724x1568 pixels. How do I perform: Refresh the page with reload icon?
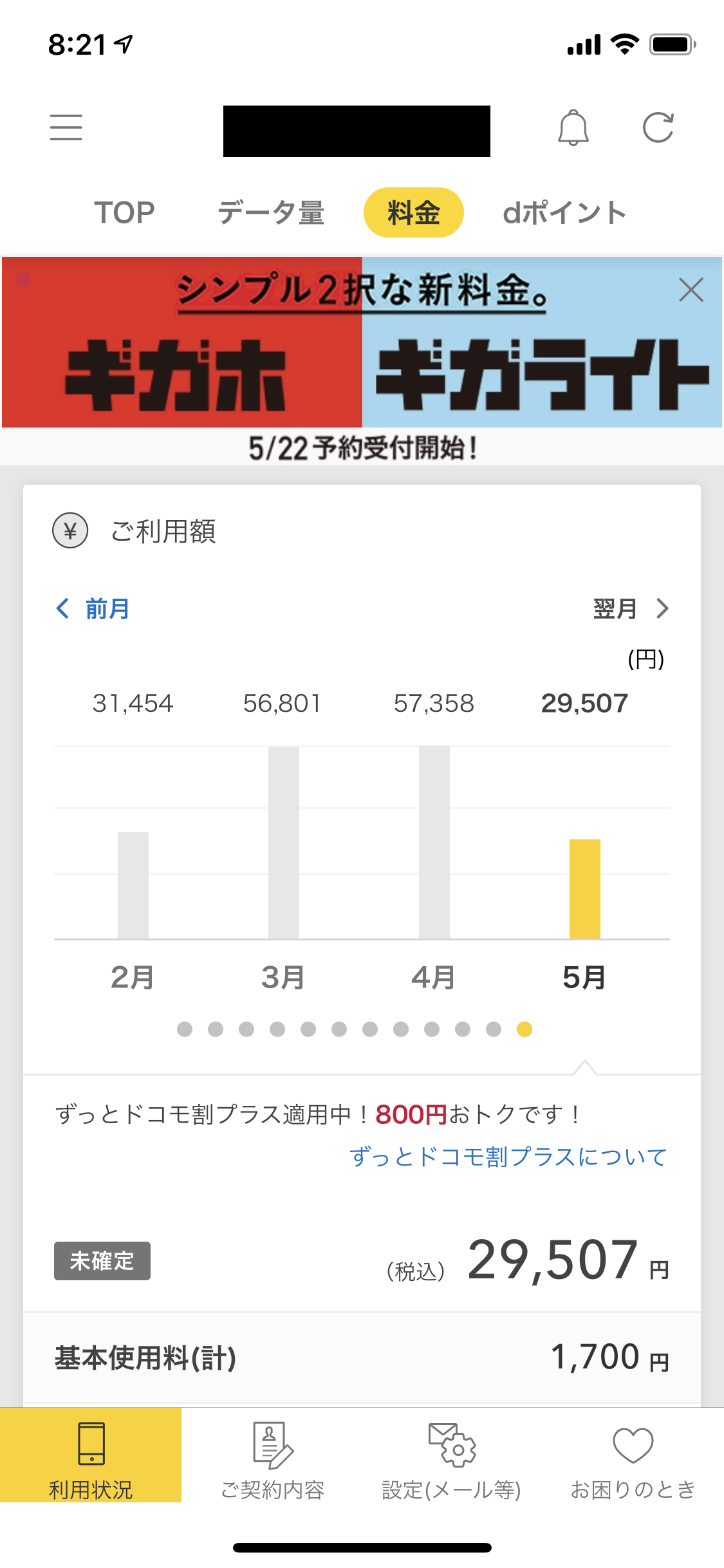click(658, 127)
